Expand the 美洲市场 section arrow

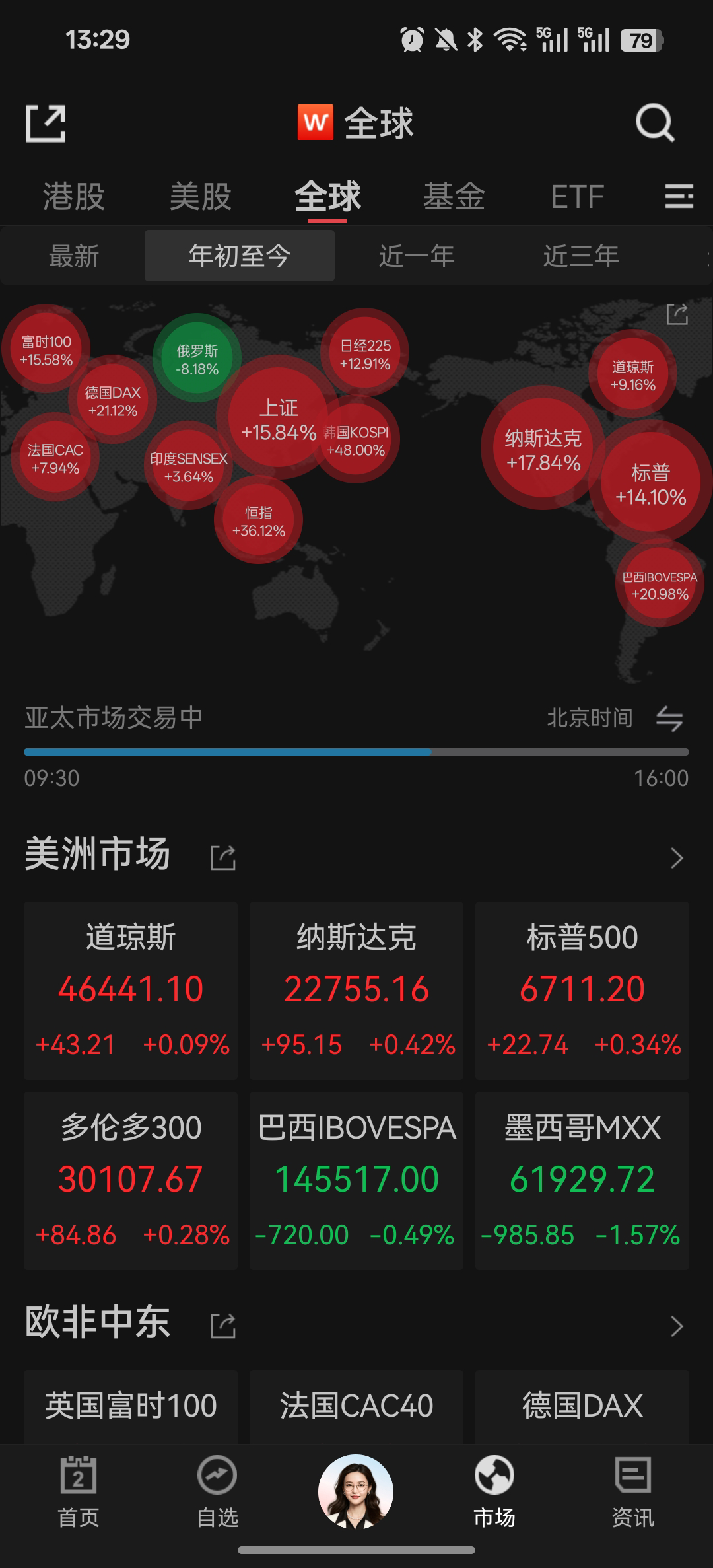[x=676, y=858]
